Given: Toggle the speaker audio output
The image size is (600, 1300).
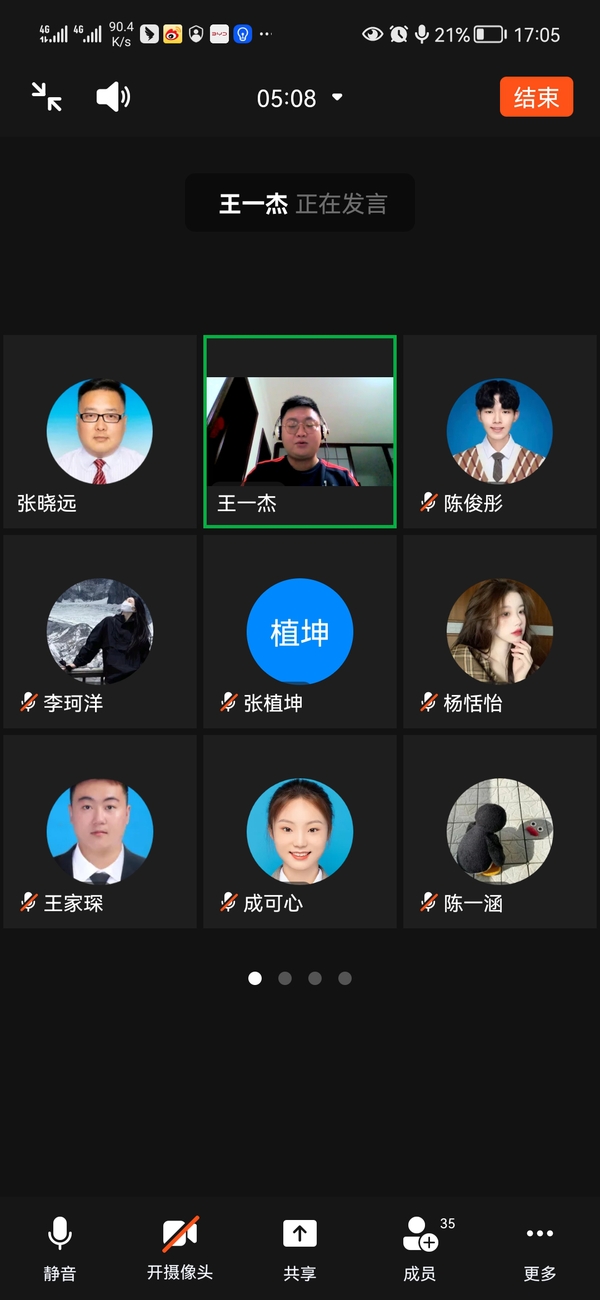Looking at the screenshot, I should pos(113,97).
